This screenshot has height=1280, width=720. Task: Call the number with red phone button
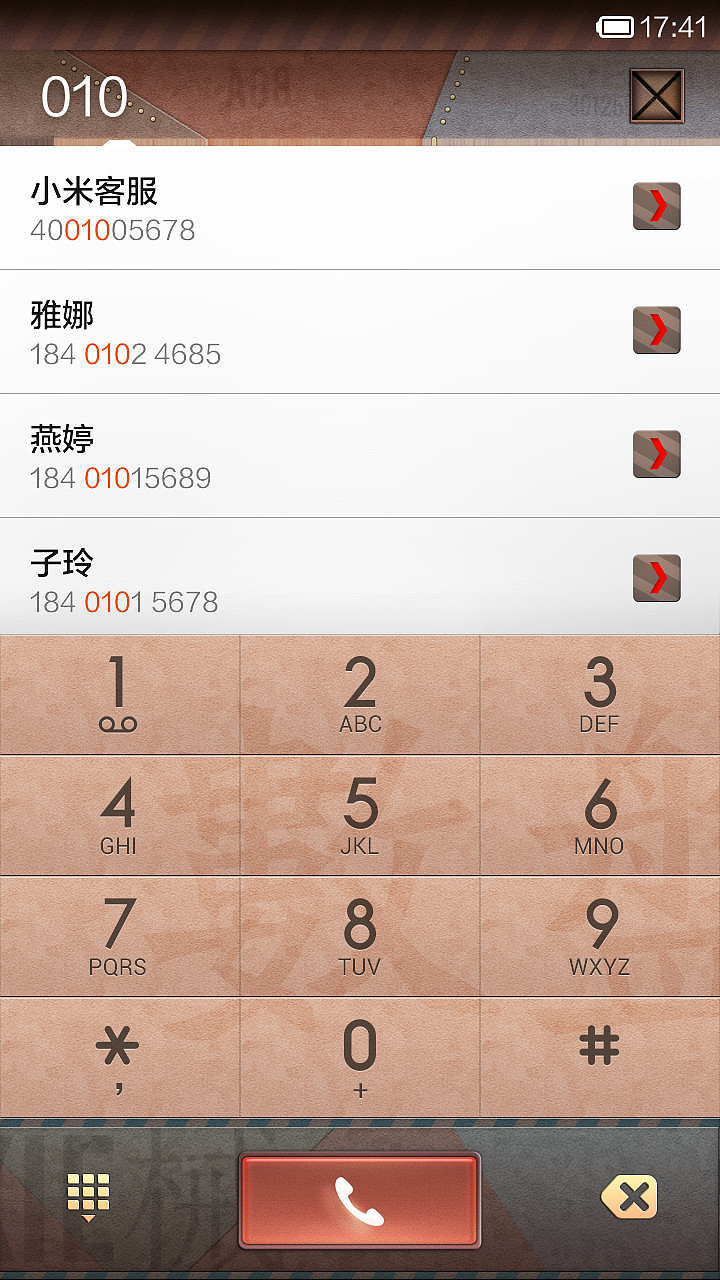(360, 1200)
